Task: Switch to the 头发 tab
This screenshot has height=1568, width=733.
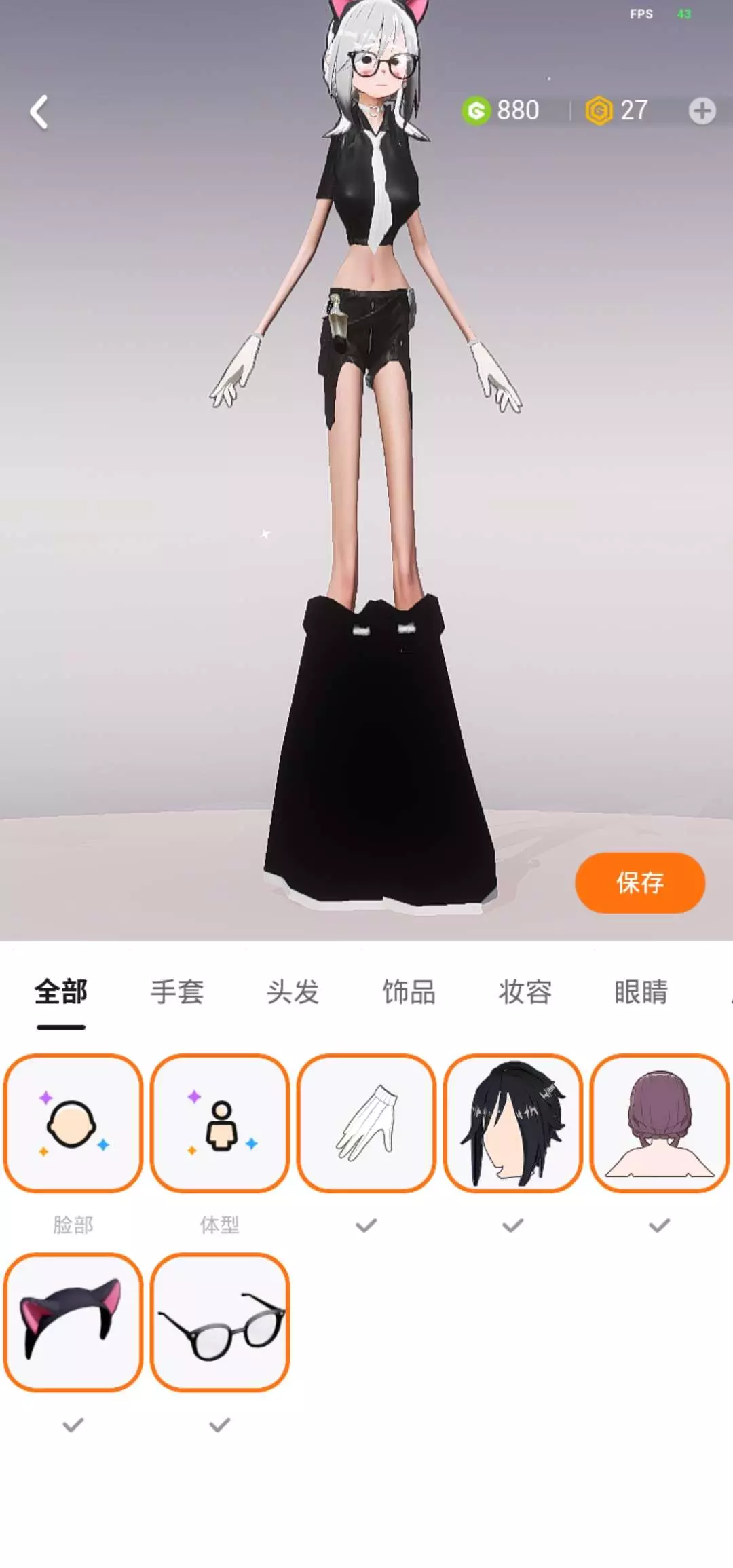Action: [x=293, y=992]
